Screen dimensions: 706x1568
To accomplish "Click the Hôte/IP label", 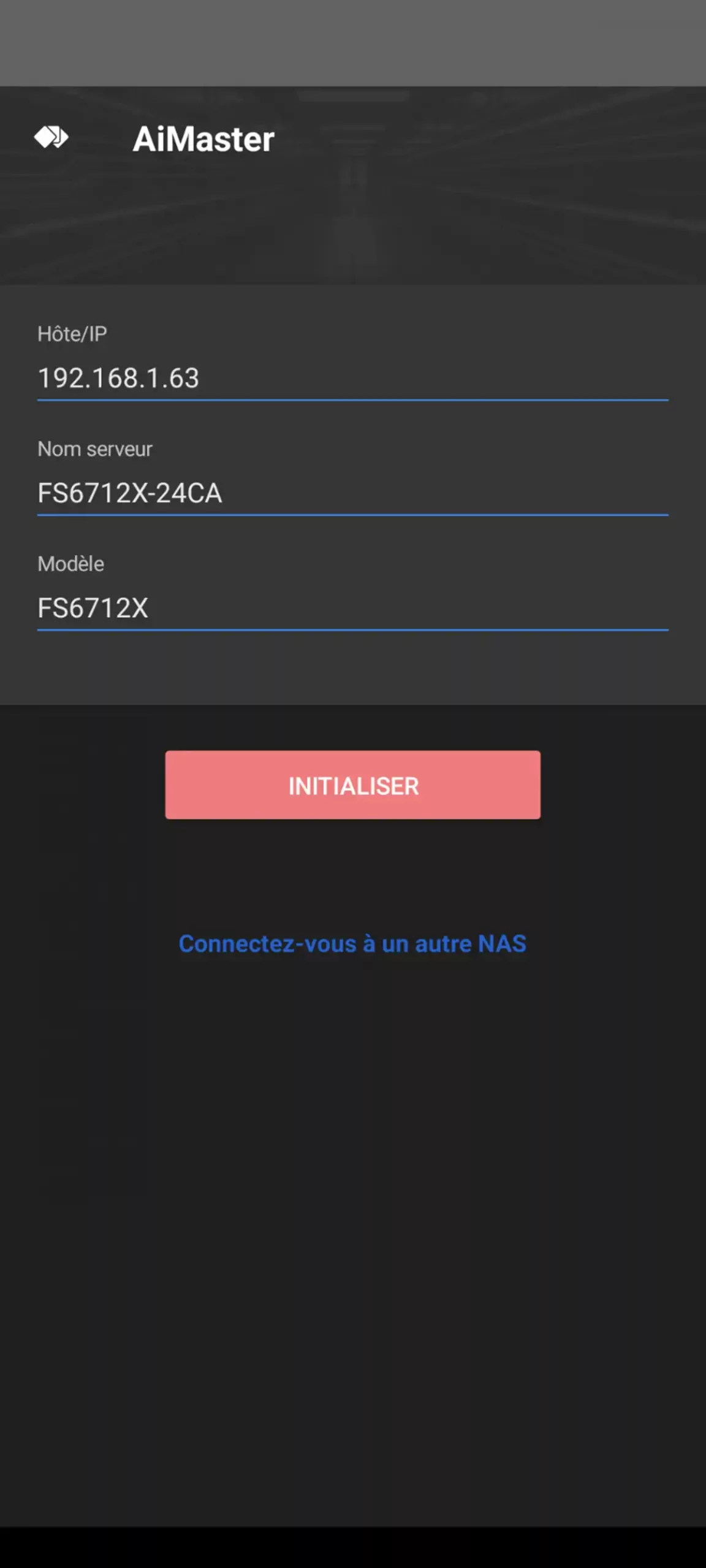I will click(x=73, y=334).
